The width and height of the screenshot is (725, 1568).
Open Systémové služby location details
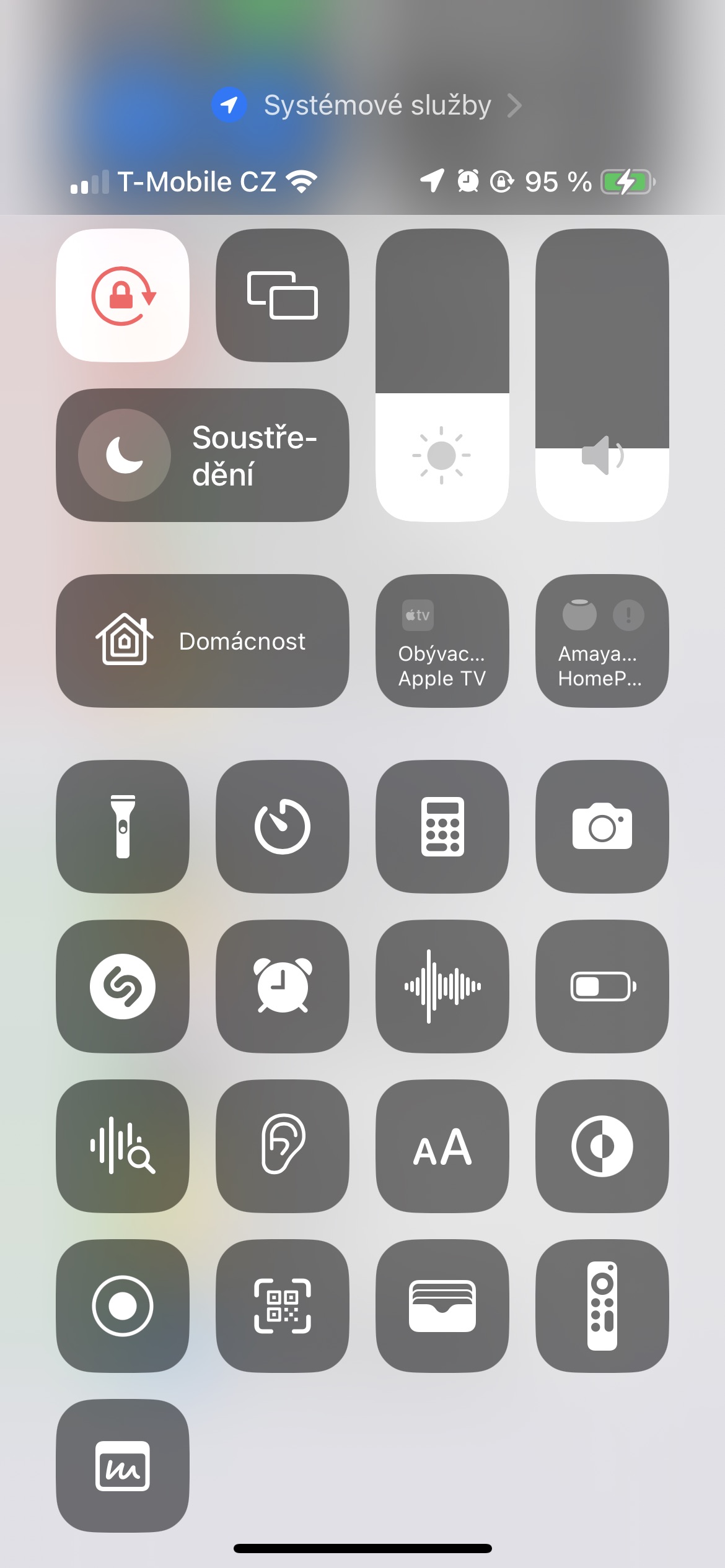tap(366, 105)
